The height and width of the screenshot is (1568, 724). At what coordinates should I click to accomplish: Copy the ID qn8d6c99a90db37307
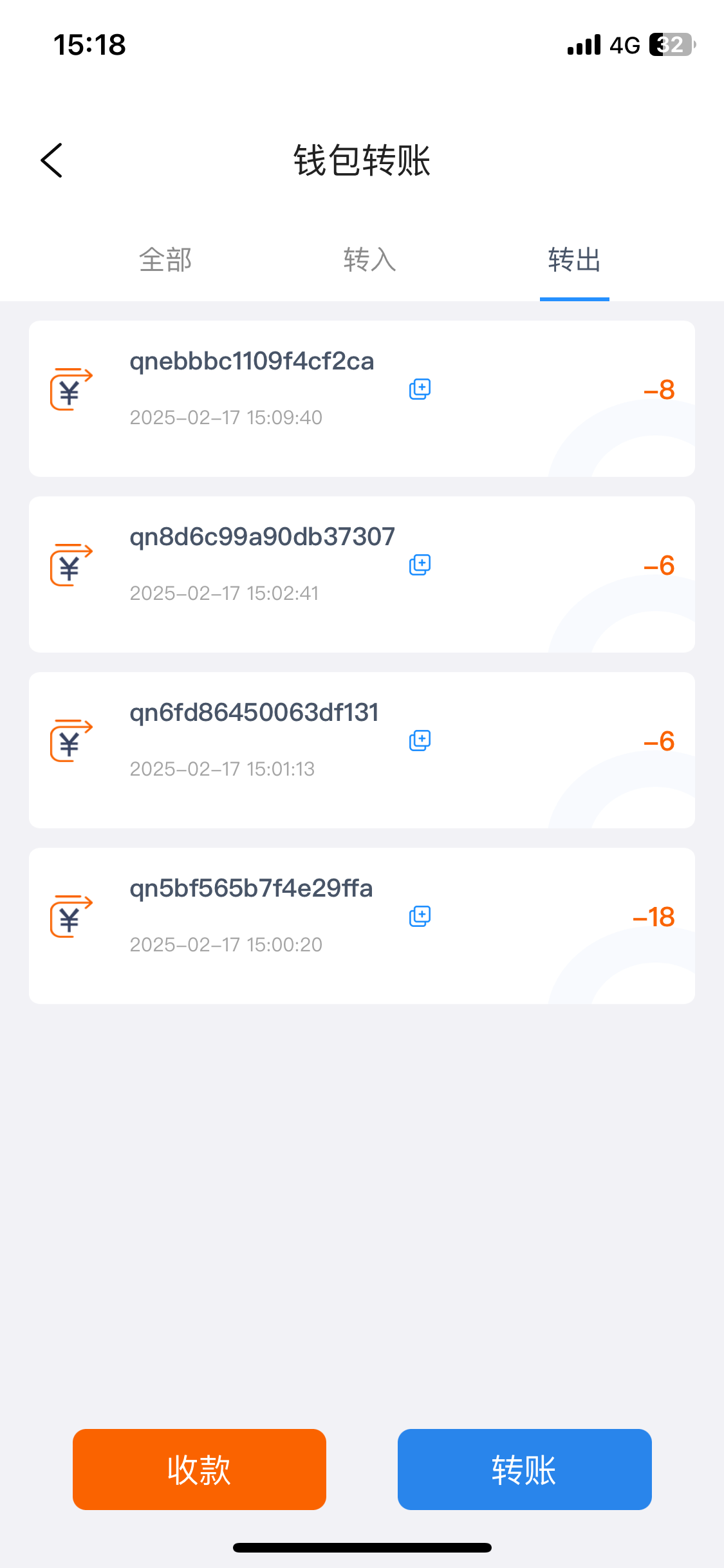pos(420,565)
